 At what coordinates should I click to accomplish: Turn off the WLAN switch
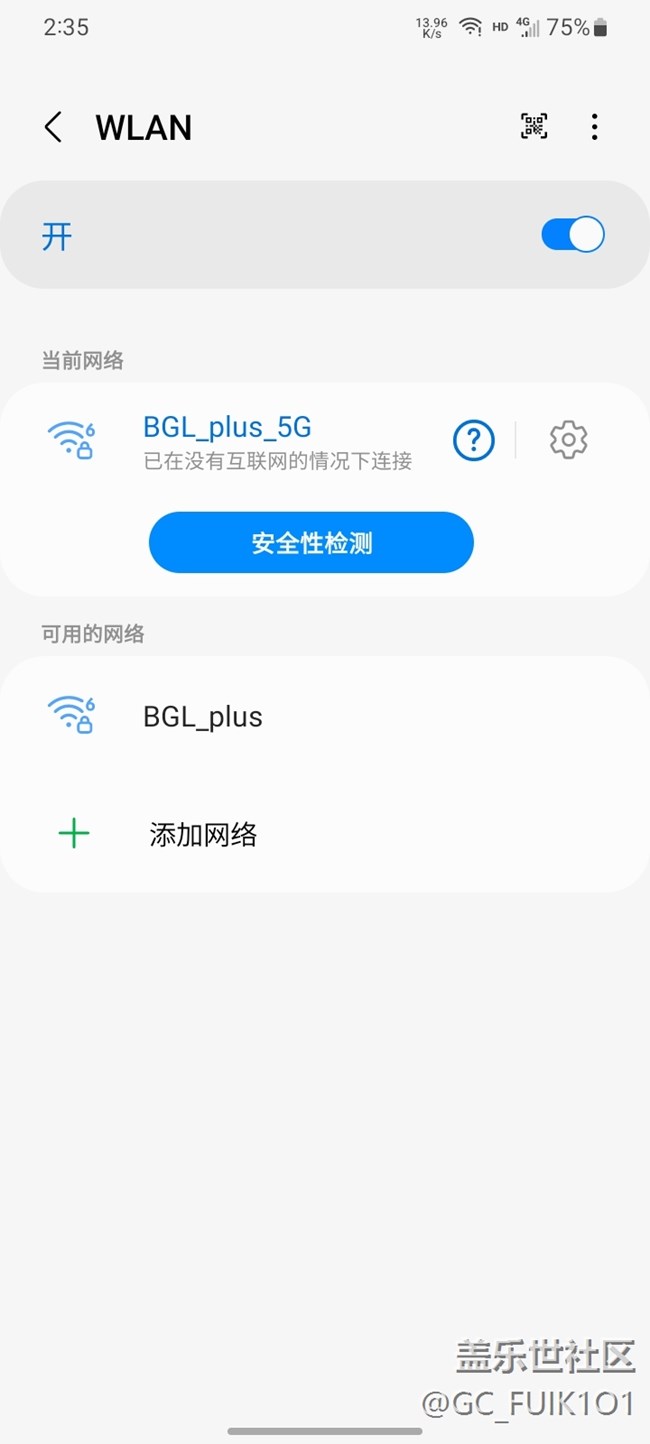[573, 235]
